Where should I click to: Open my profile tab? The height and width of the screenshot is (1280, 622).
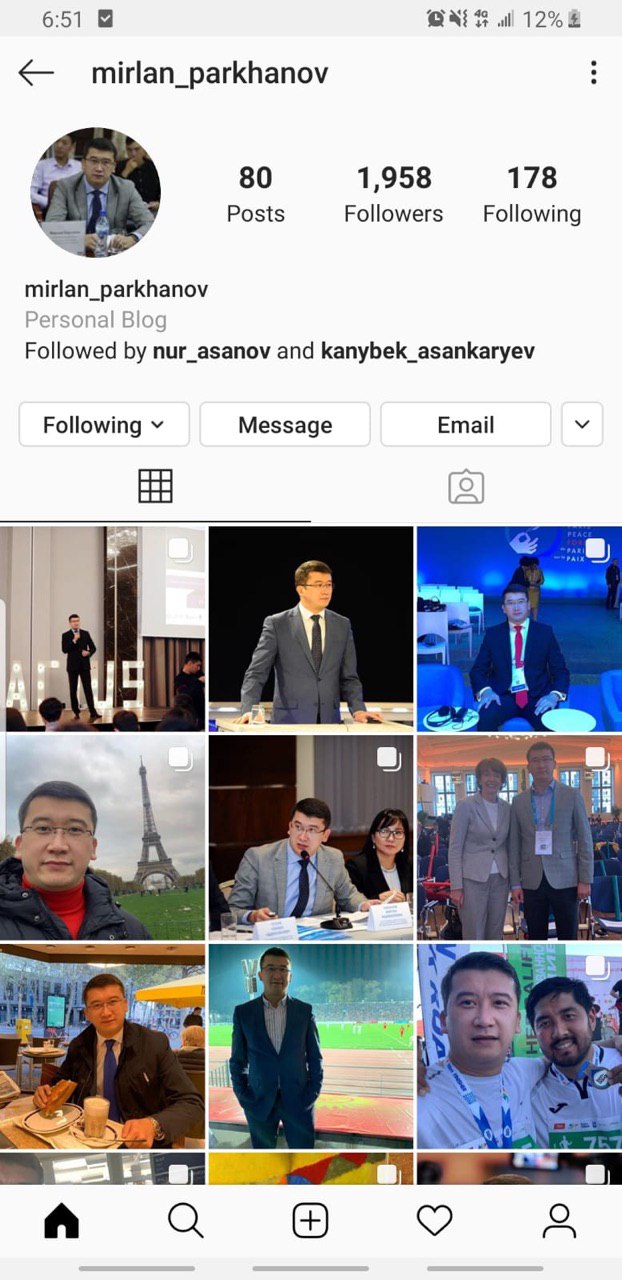pyautogui.click(x=558, y=1220)
